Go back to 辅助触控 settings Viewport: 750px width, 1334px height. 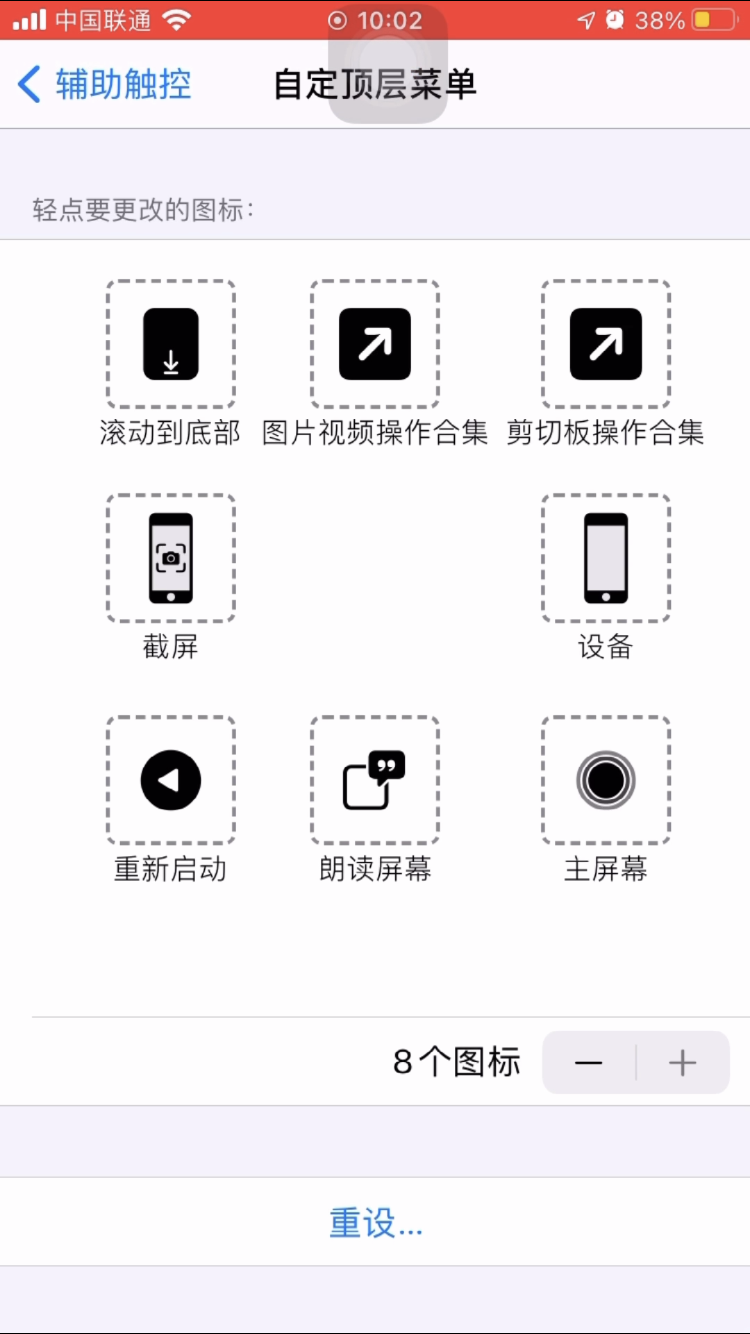[105, 85]
